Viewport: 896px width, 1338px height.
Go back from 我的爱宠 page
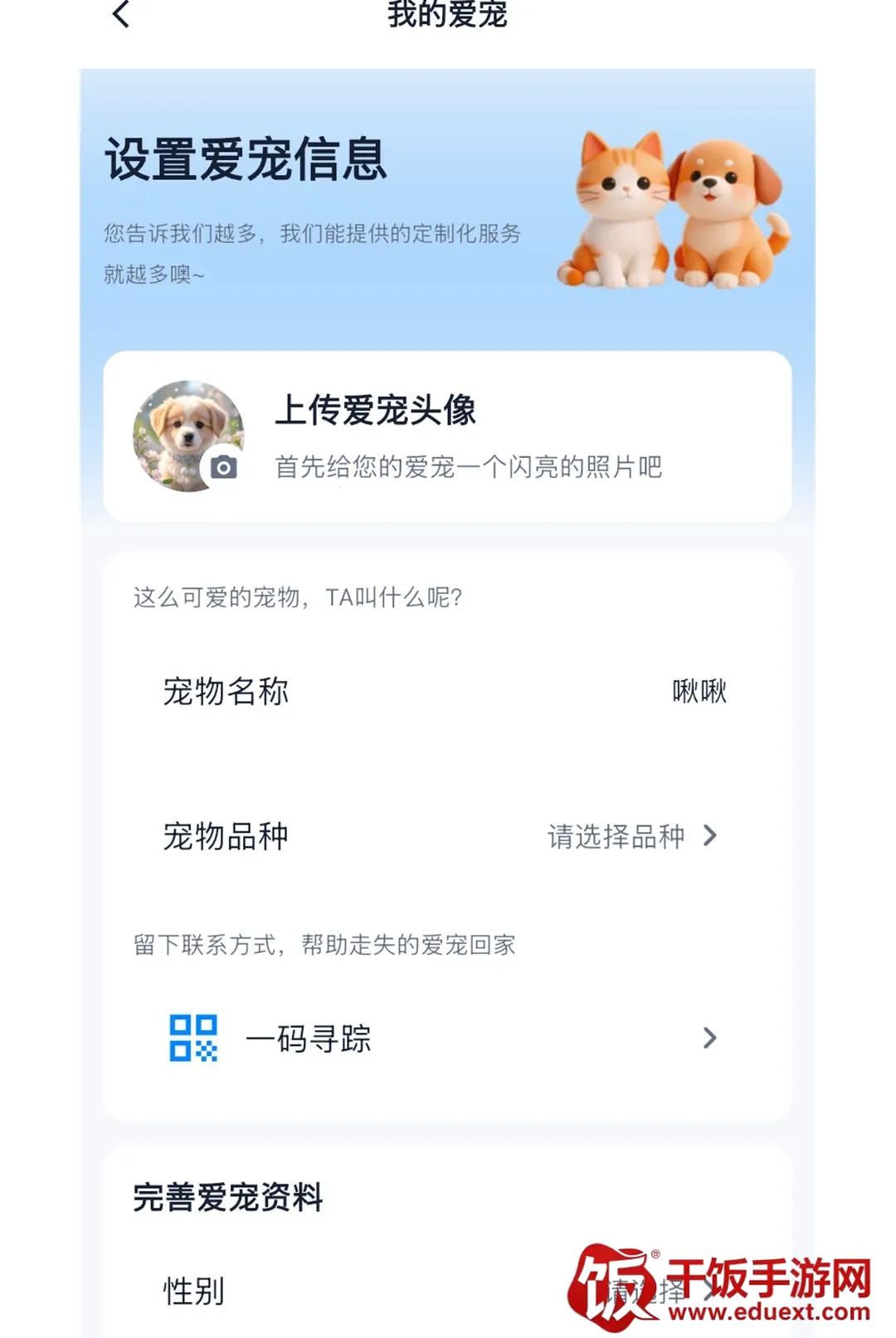[121, 14]
